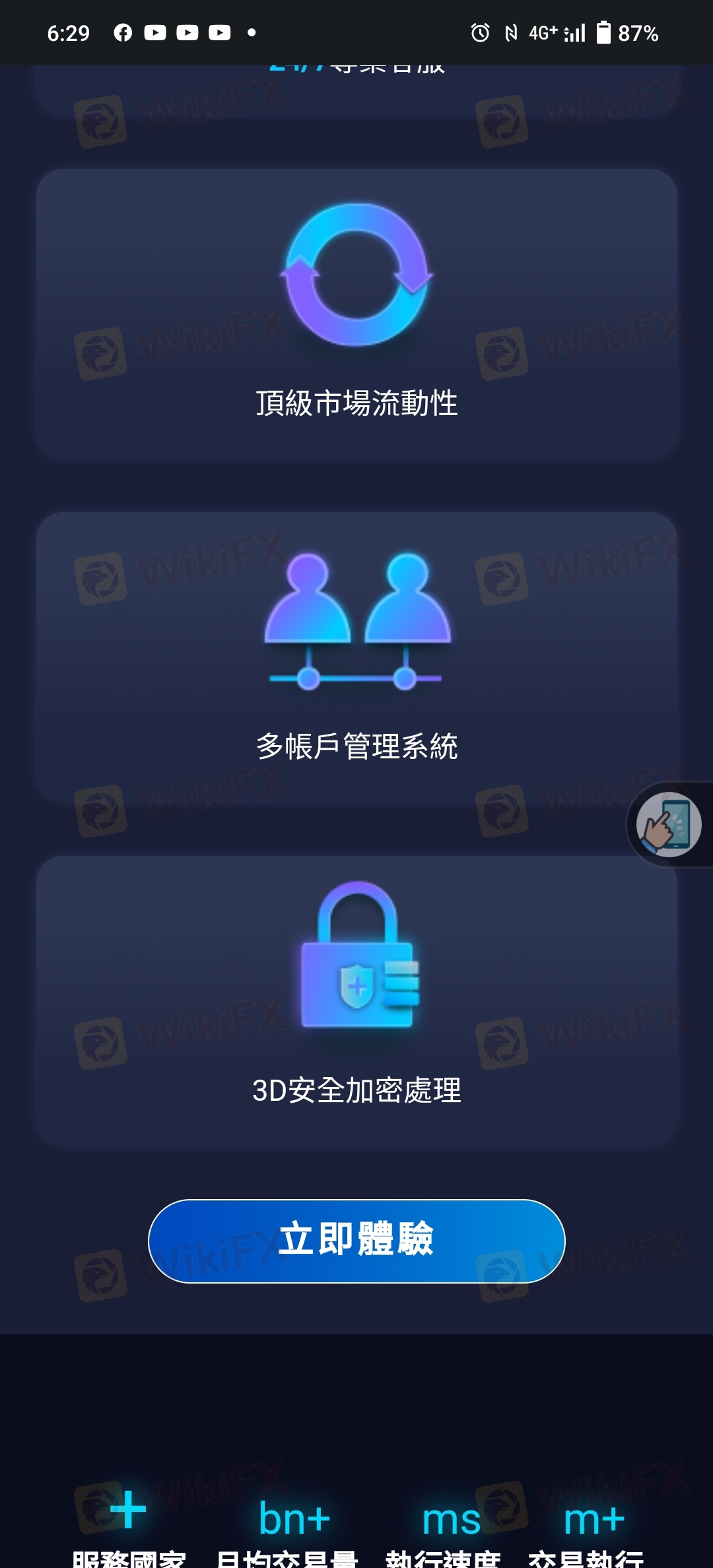Open the floating phone-tap assistant icon
Viewport: 713px width, 1568px height.
(x=668, y=824)
